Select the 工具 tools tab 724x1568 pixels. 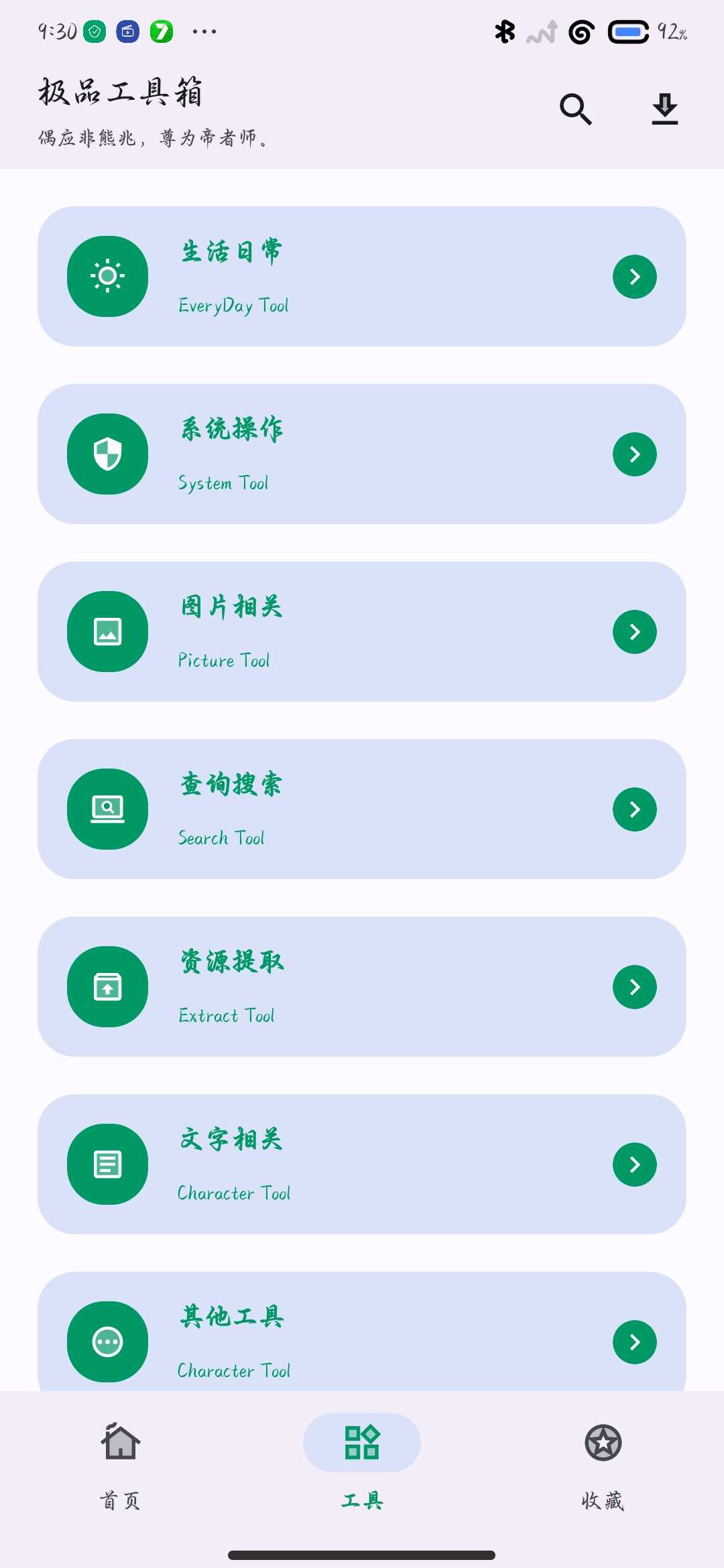(362, 1464)
